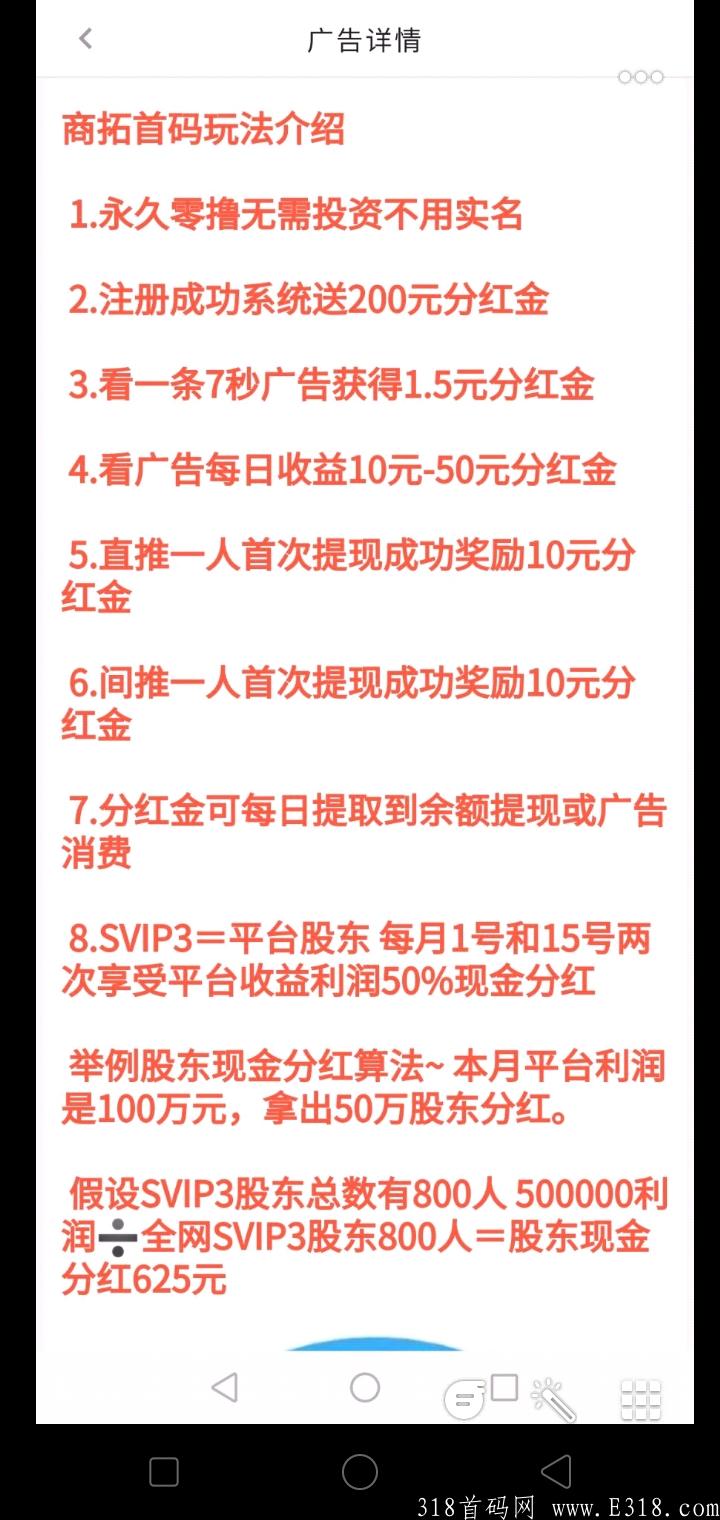Tap the triangle back navigation icon
The image size is (720, 1520).
click(x=222, y=1388)
